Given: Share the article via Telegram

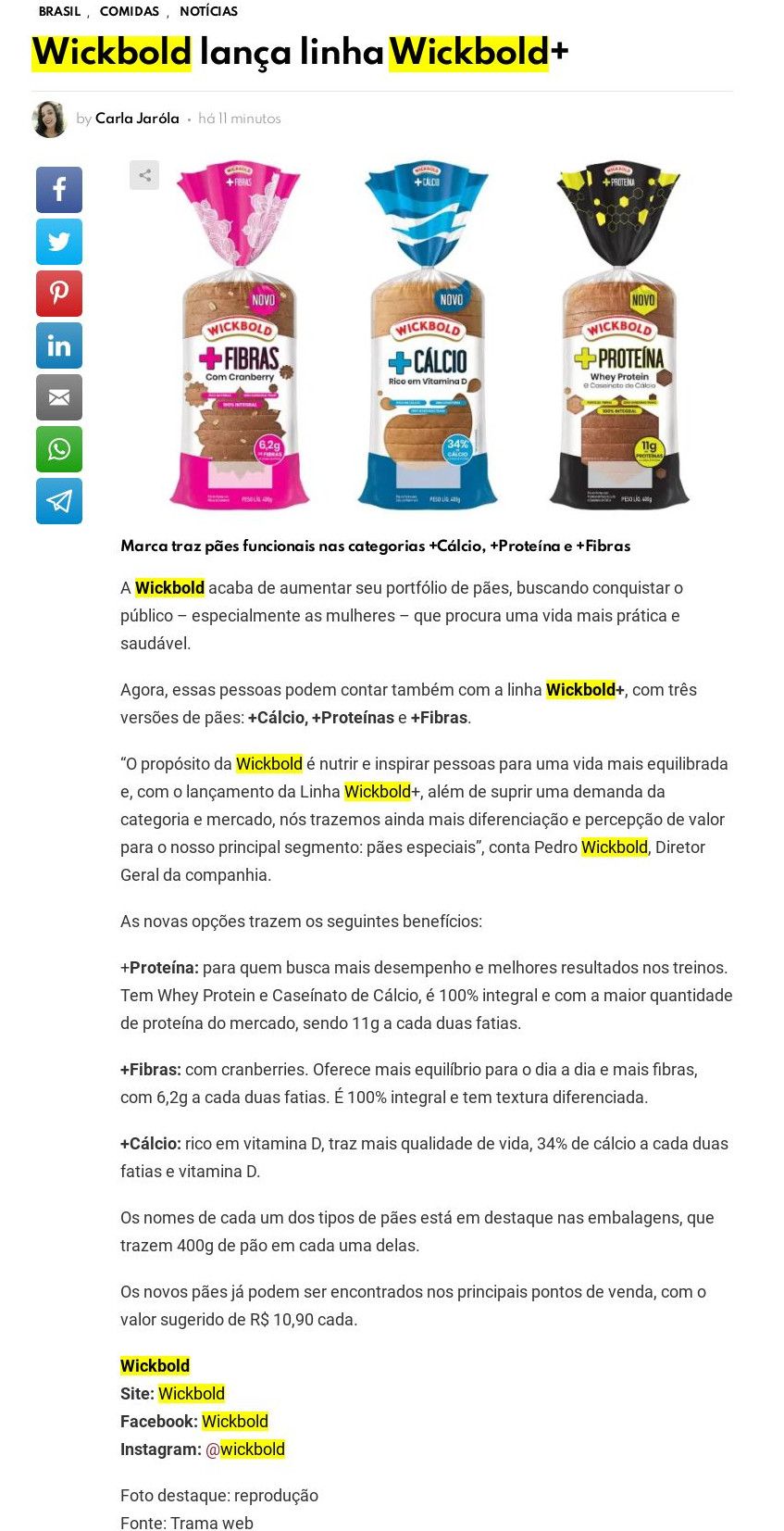Looking at the screenshot, I should point(59,501).
